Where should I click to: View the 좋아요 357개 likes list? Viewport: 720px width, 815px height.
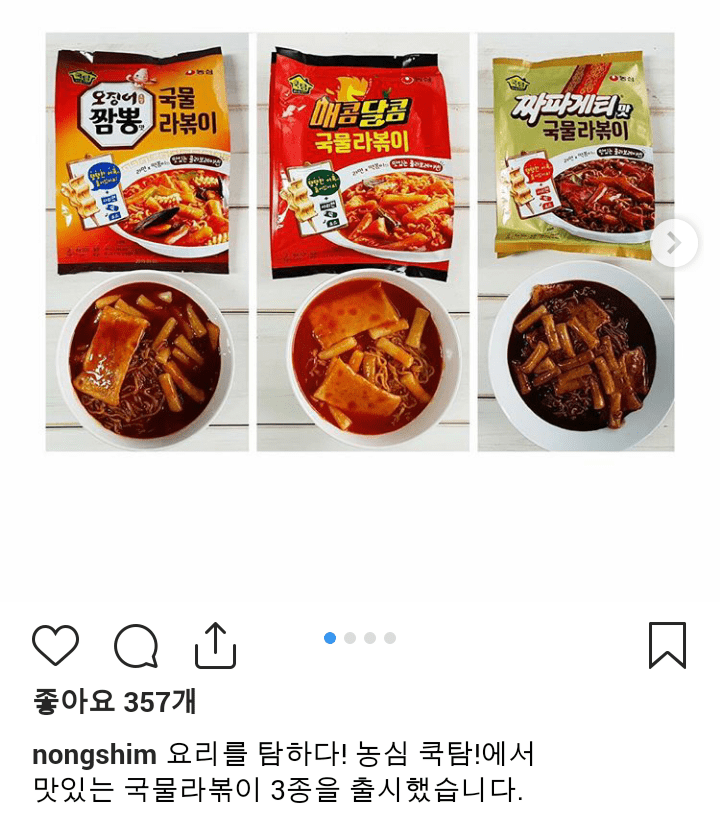pos(114,702)
